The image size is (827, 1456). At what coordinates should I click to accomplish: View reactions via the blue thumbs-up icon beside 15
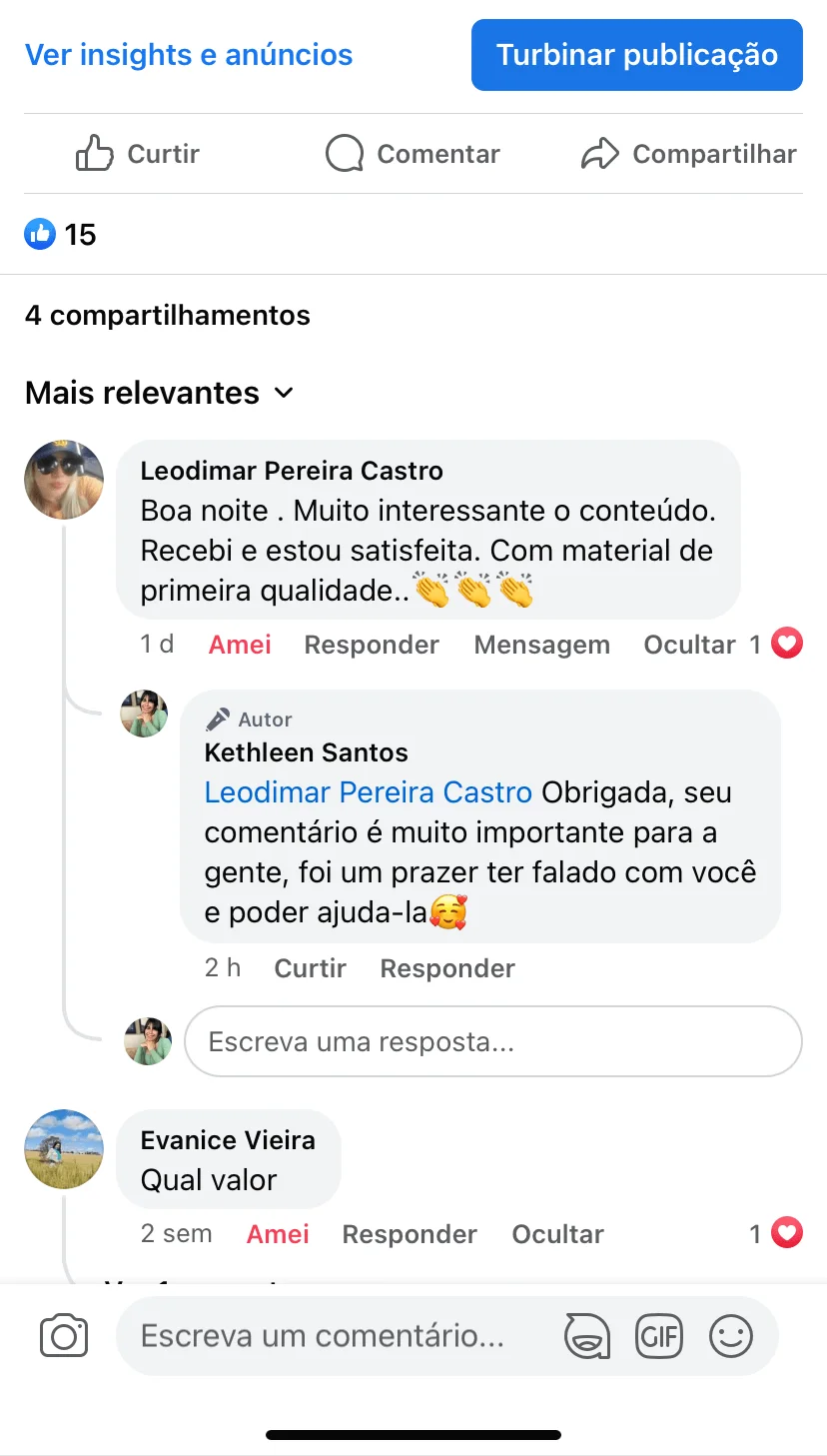(39, 234)
